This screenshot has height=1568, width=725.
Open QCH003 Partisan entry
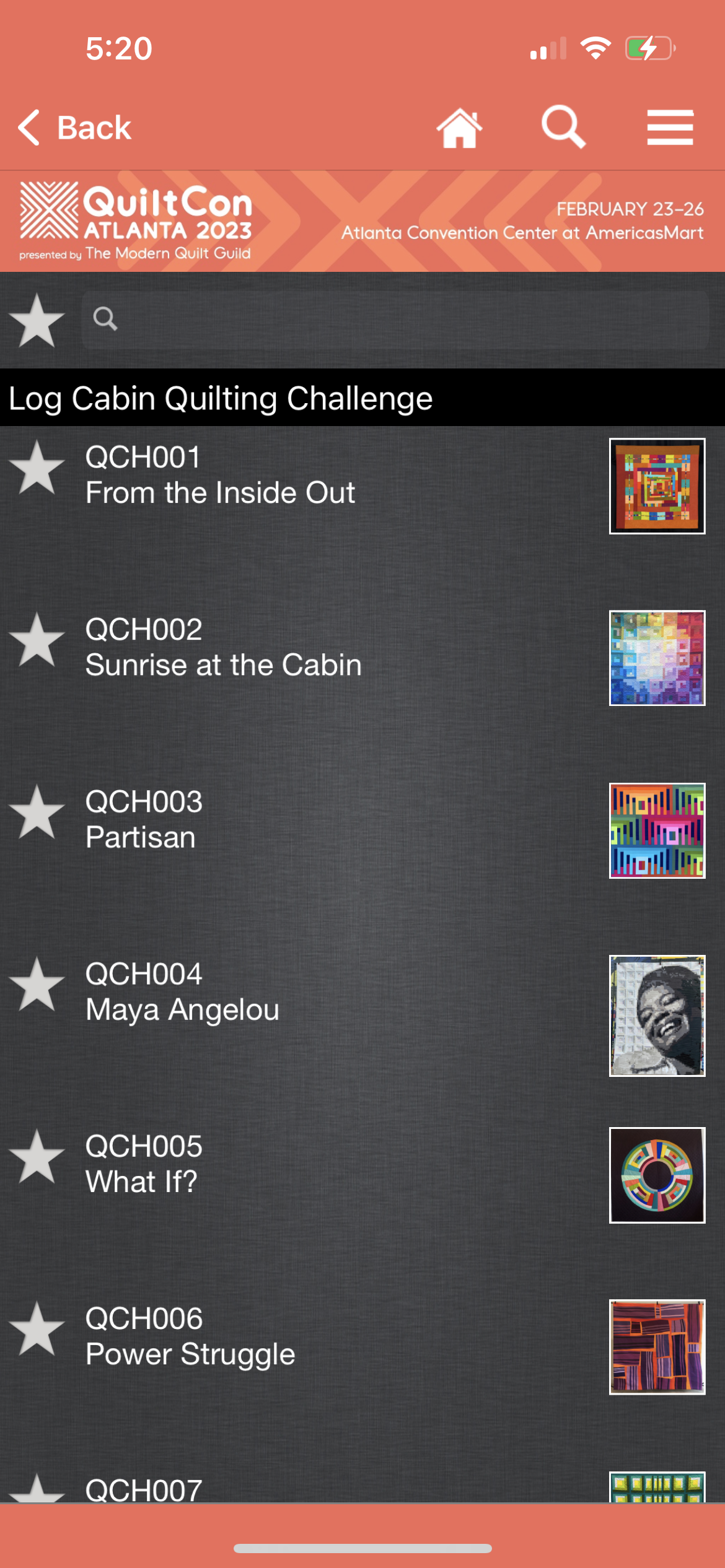pos(143,819)
